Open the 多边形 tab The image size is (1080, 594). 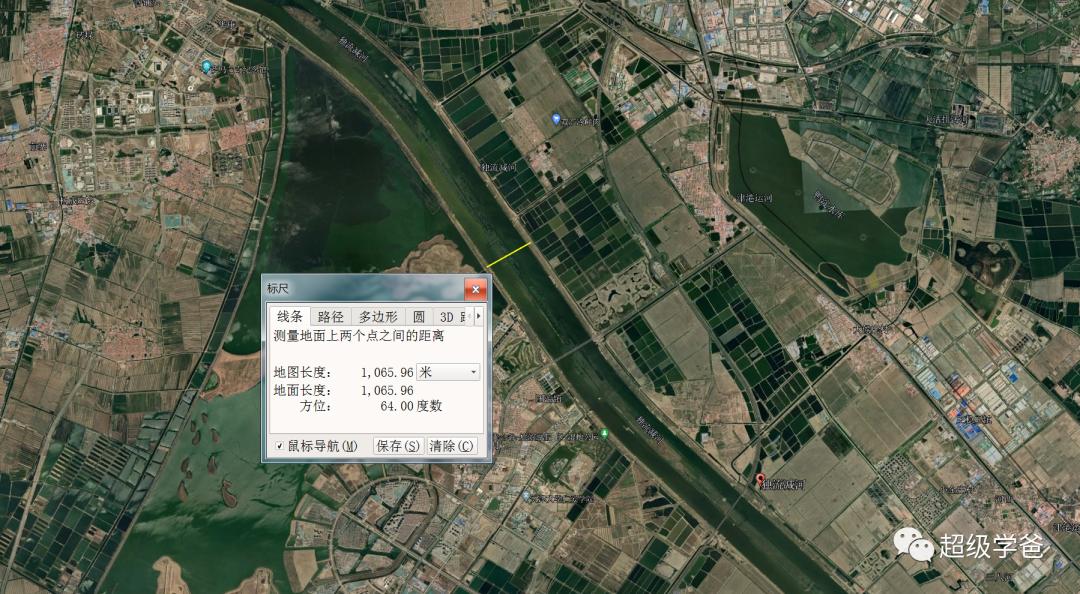point(378,317)
